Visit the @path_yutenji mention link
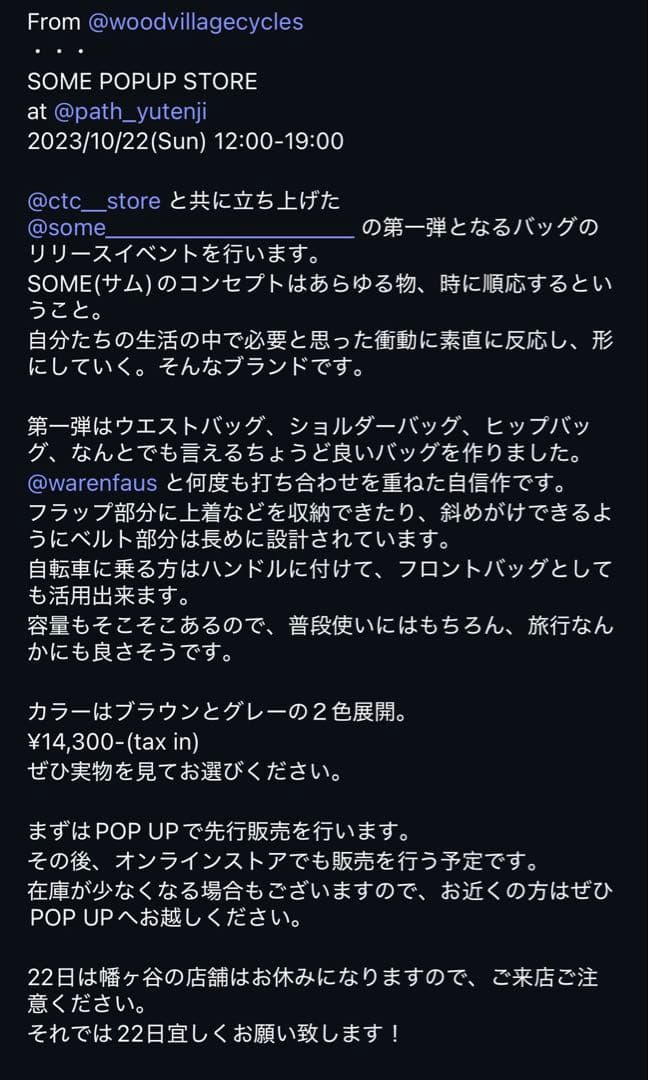The width and height of the screenshot is (648, 1080). [130, 111]
